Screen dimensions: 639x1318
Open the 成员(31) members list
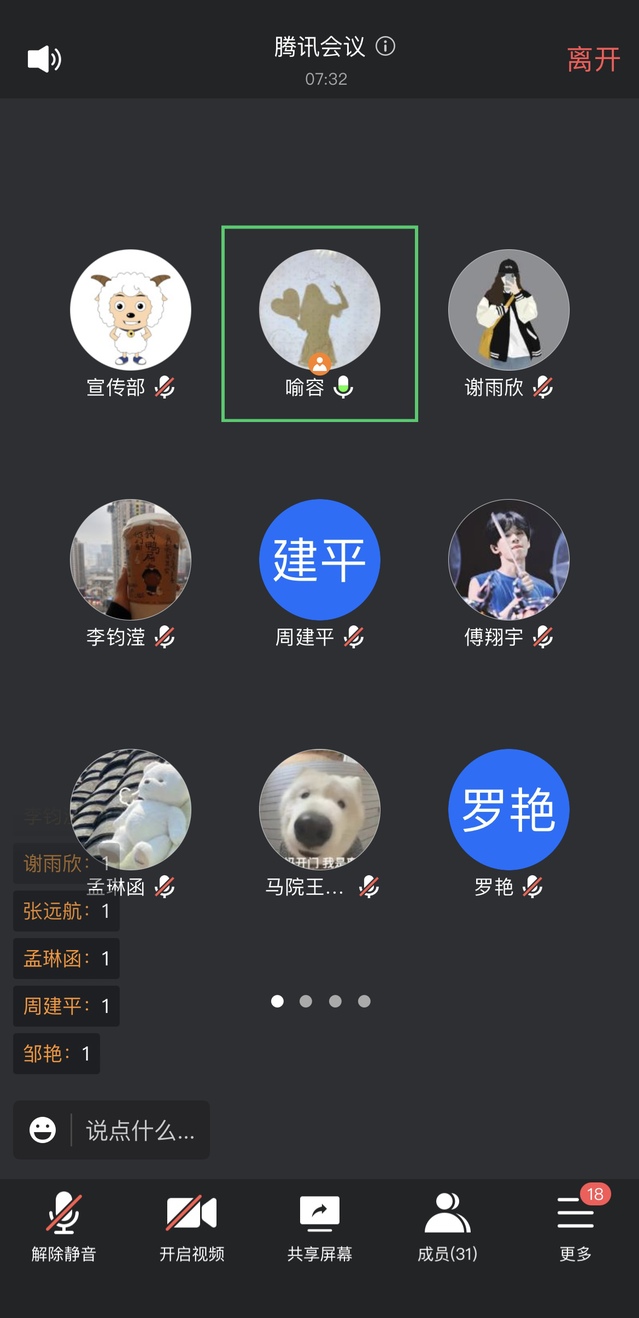(447, 1226)
